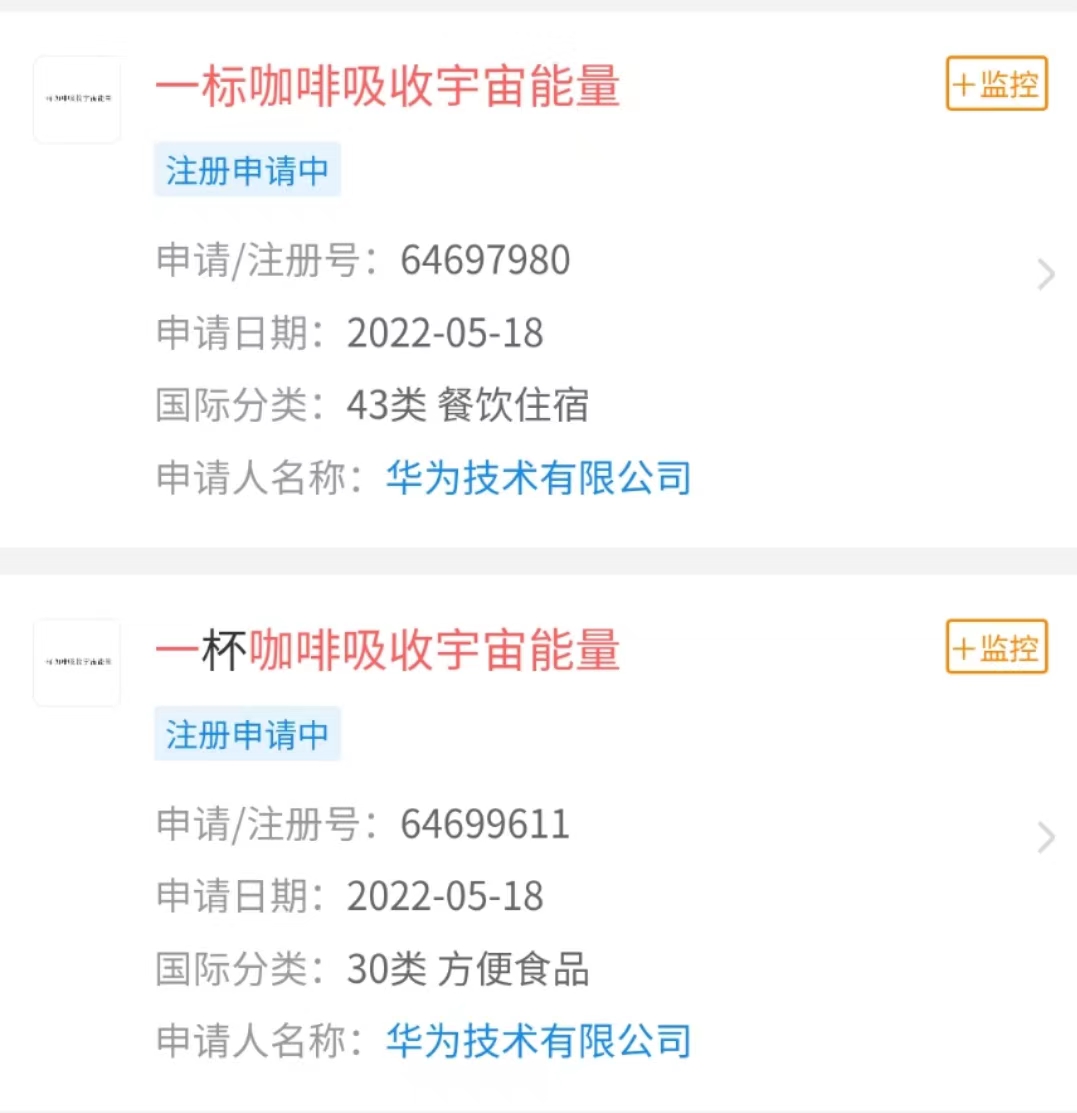Screen dimensions: 1077x1113
Task: Open trademark record 64699611 details
Action: click(x=1046, y=837)
